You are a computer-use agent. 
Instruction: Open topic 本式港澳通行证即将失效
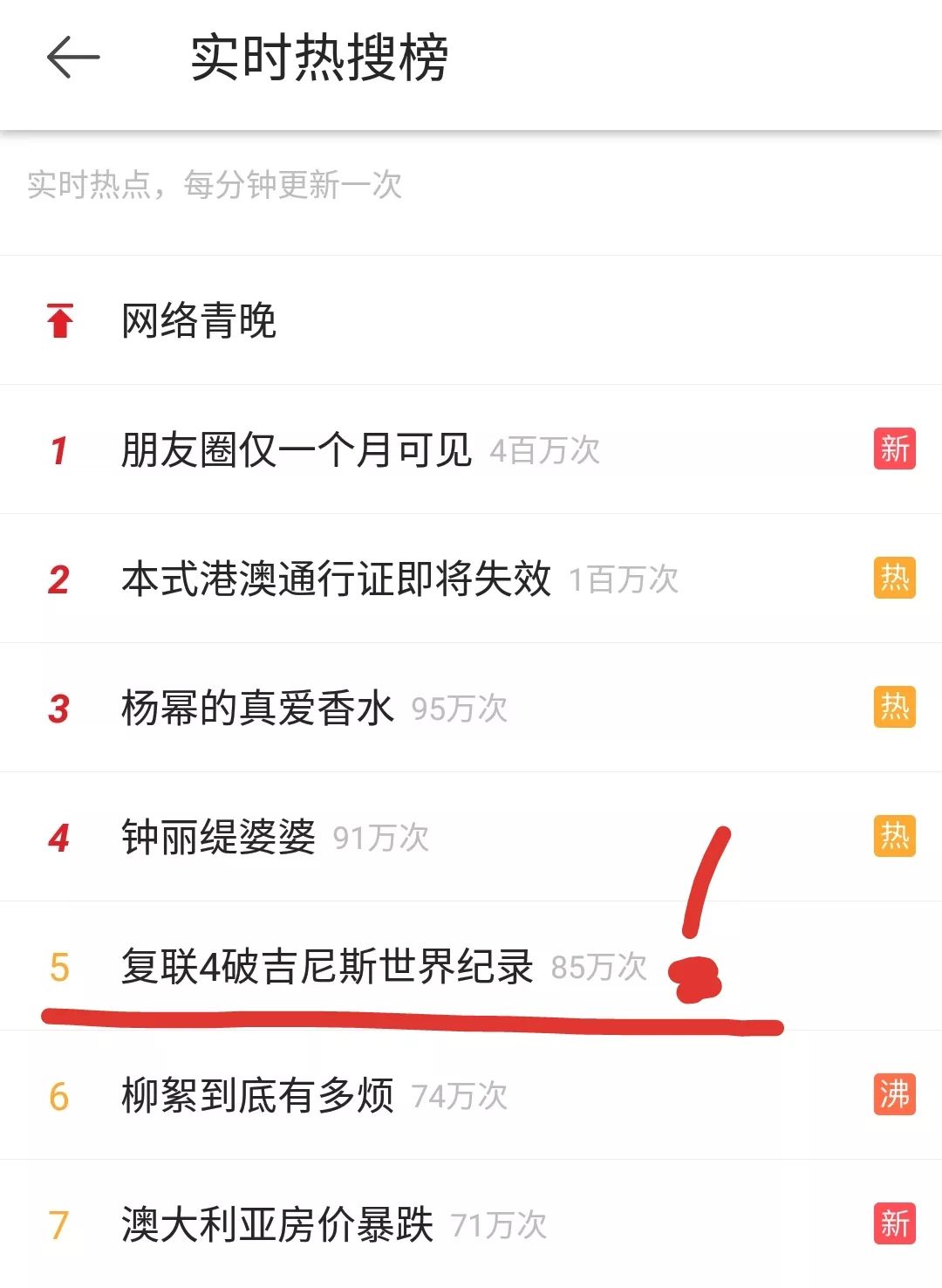(336, 579)
